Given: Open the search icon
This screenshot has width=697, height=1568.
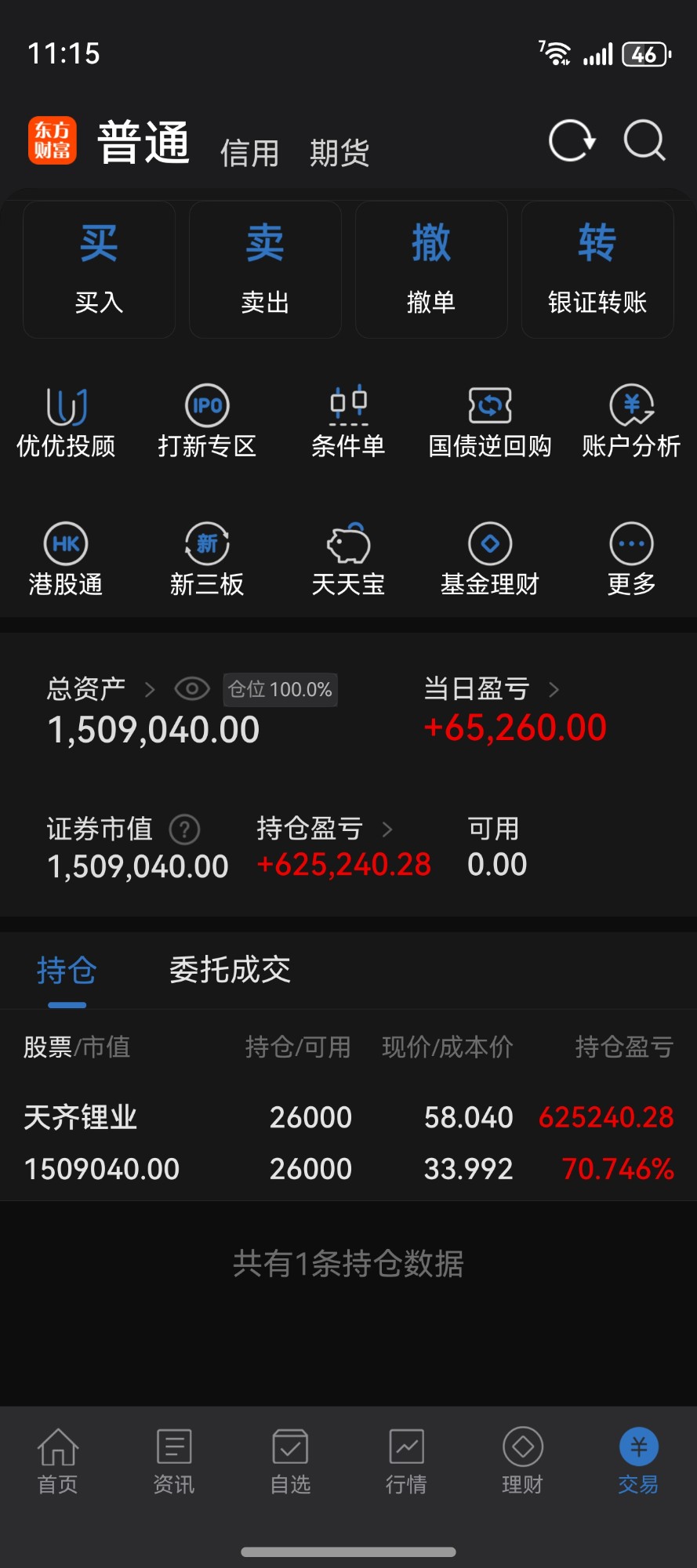Looking at the screenshot, I should point(644,141).
